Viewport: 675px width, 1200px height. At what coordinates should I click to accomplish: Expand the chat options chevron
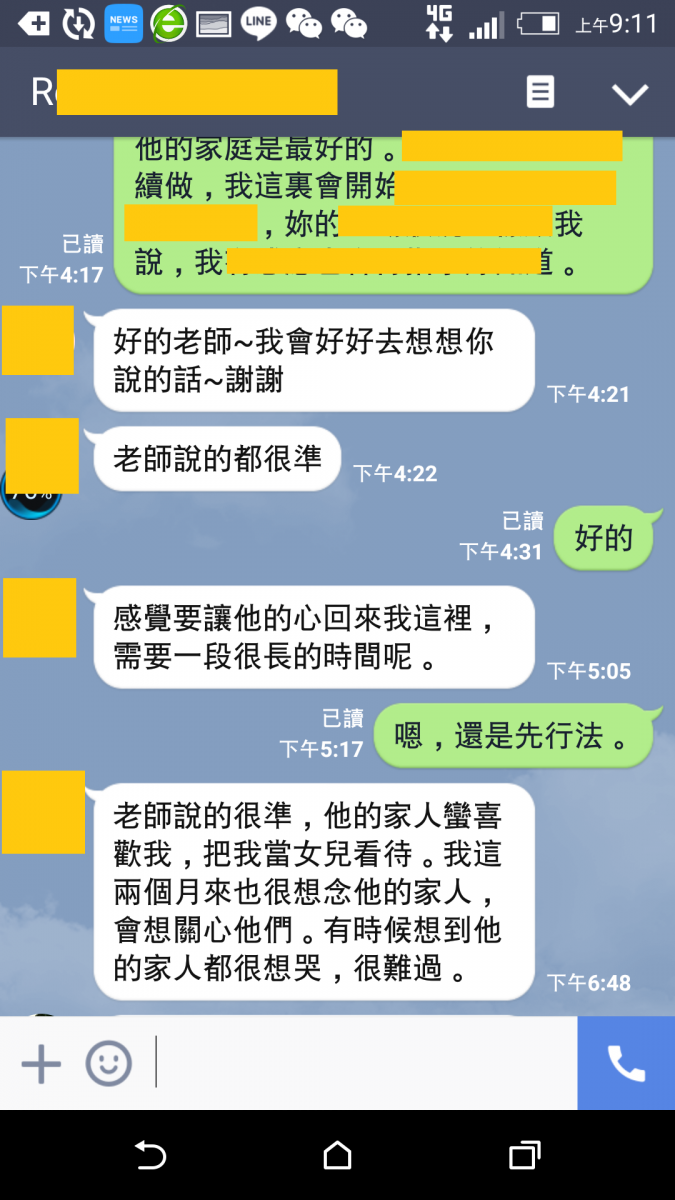tap(630, 94)
